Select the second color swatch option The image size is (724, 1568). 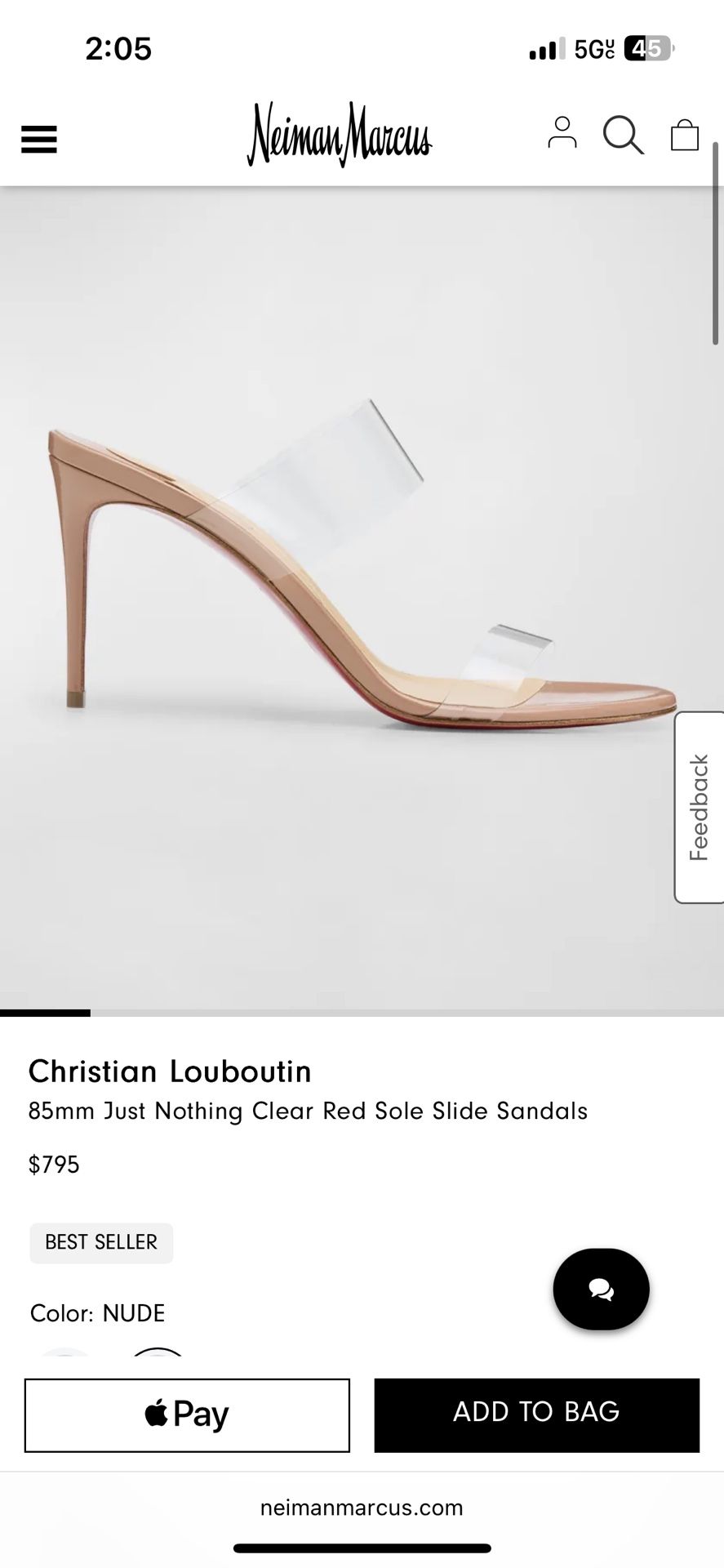[x=157, y=1357]
